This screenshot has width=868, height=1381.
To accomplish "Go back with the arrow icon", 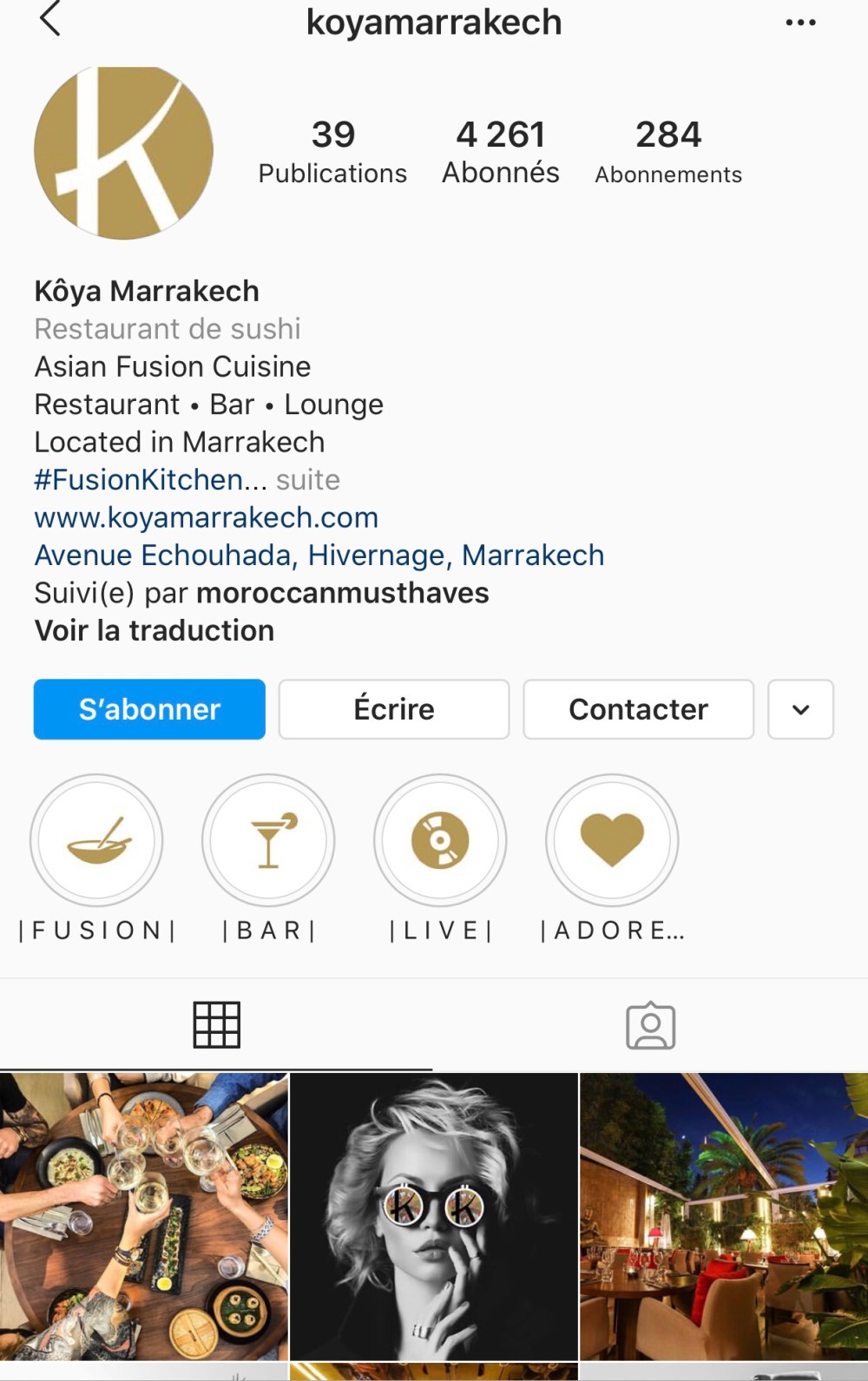I will [x=50, y=19].
